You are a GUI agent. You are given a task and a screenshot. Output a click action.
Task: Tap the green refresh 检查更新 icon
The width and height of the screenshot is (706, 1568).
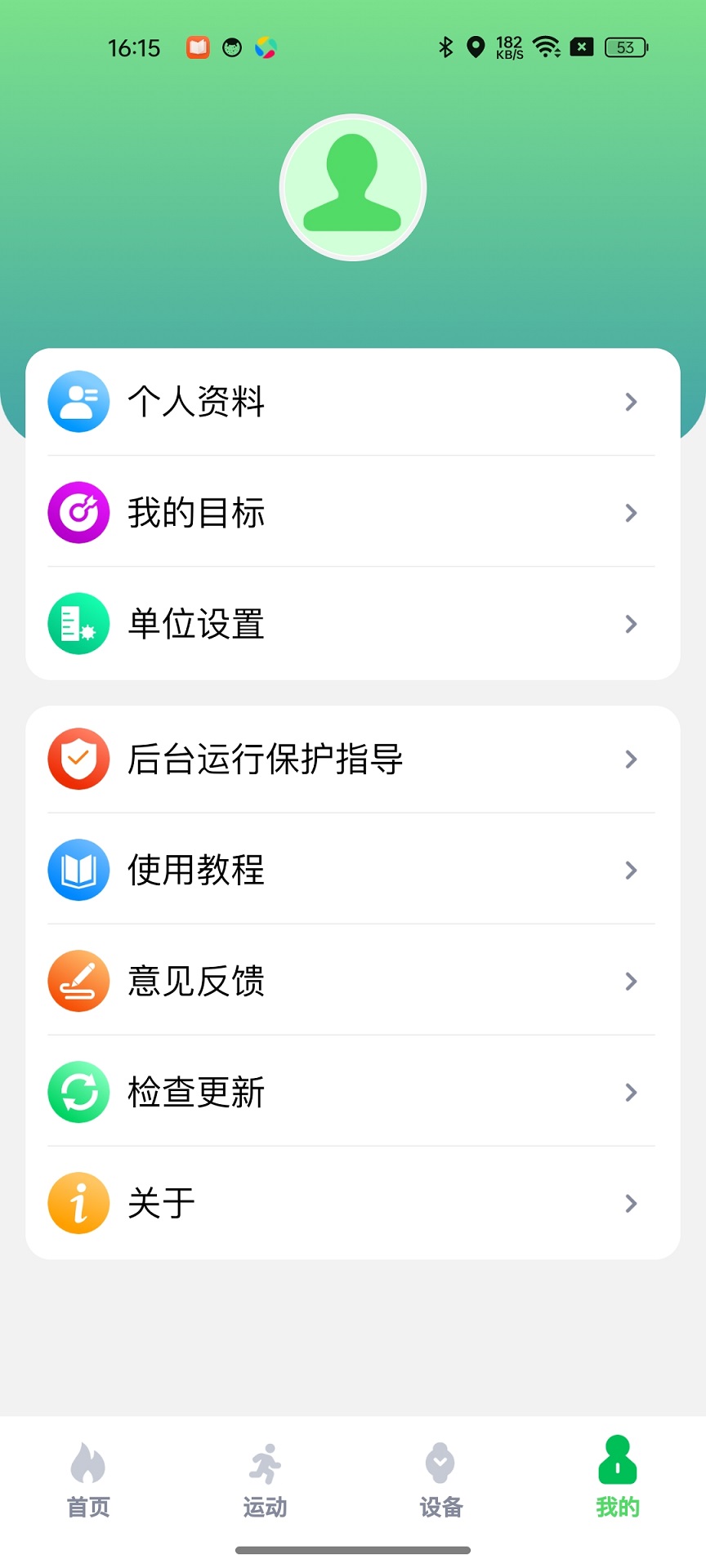(78, 1092)
